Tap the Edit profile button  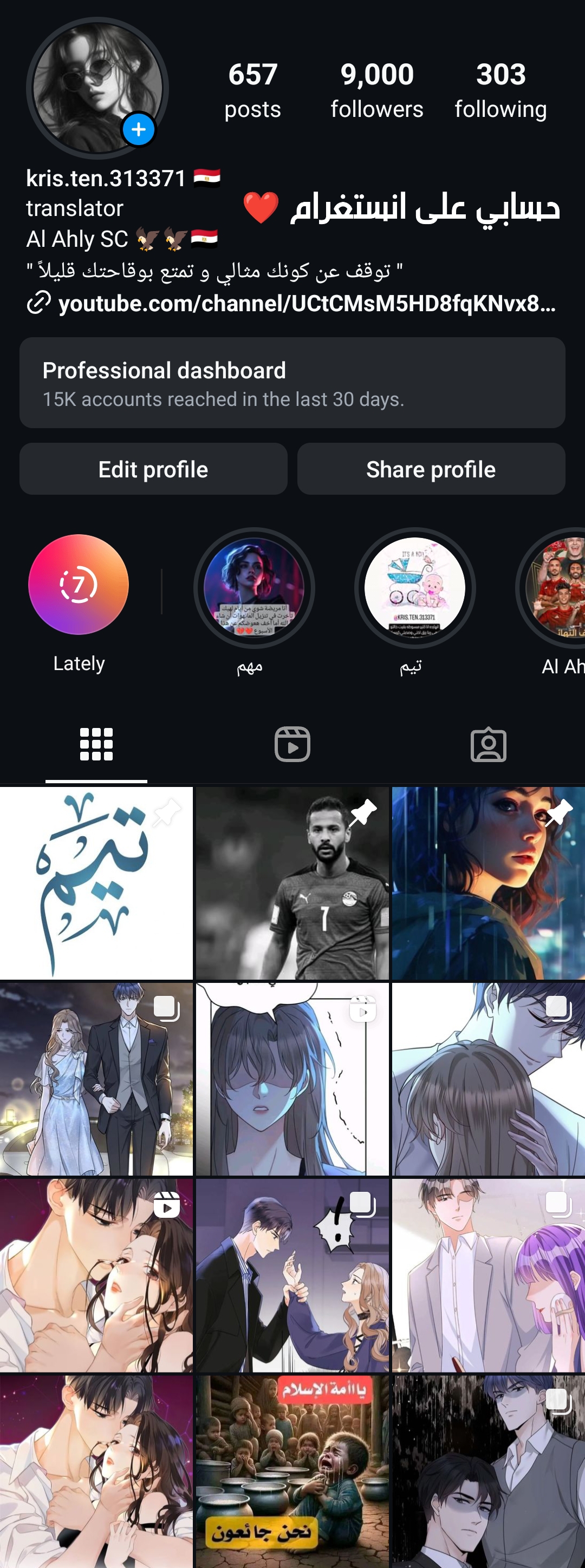[154, 469]
